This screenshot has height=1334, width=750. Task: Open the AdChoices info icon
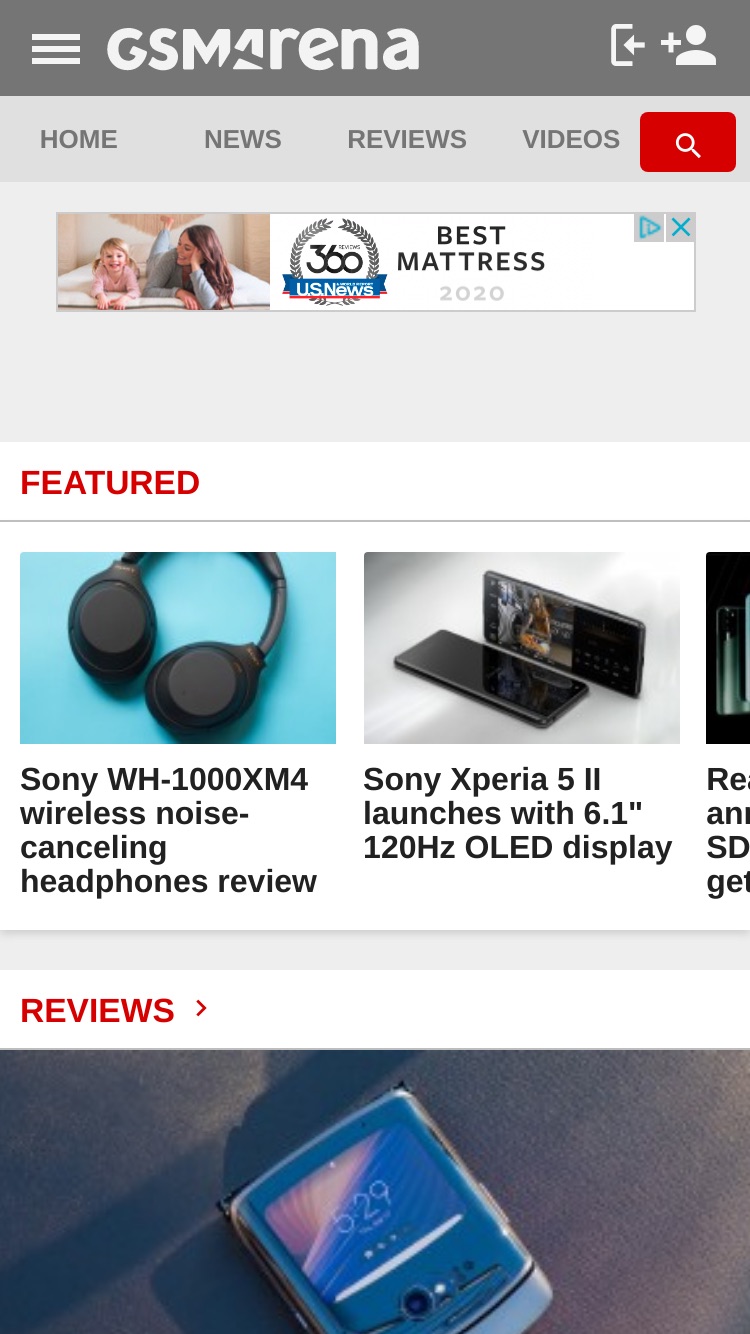click(650, 227)
